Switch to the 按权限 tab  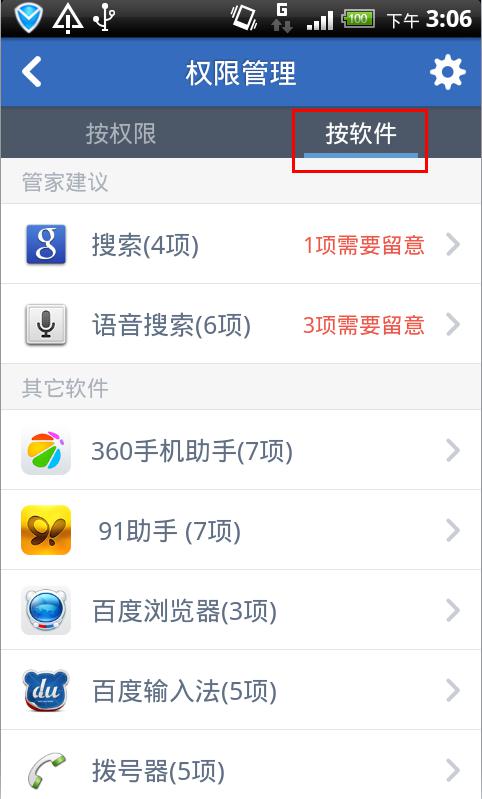coord(121,134)
